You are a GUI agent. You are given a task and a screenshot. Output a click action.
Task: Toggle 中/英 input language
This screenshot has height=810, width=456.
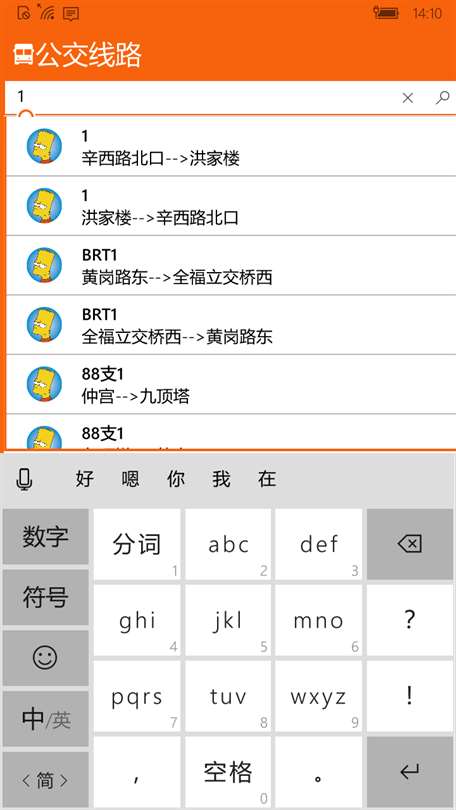[x=45, y=719]
